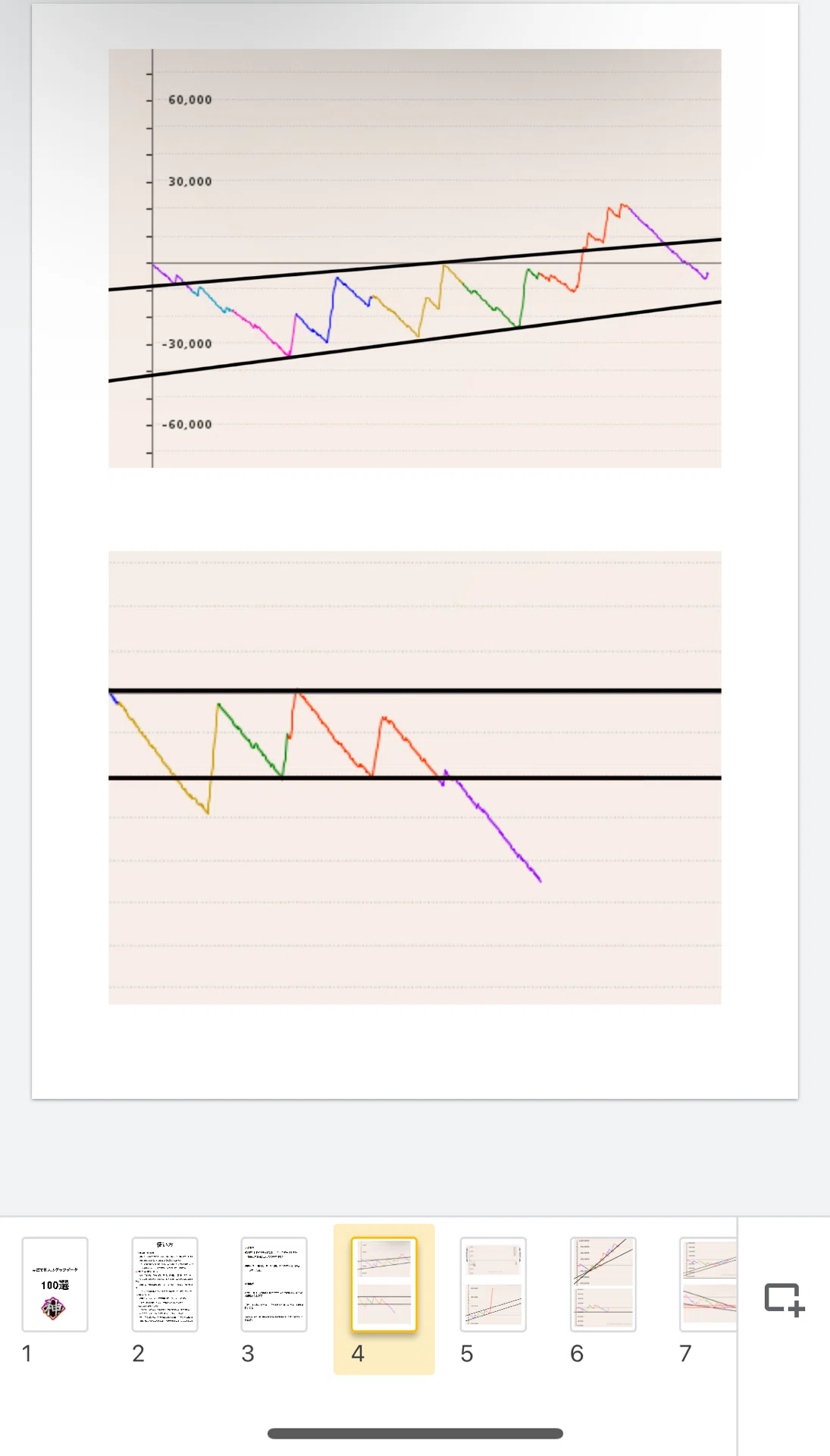Tap the highlighted slide 4 thumbnail
This screenshot has width=830, height=1456.
pyautogui.click(x=384, y=1284)
